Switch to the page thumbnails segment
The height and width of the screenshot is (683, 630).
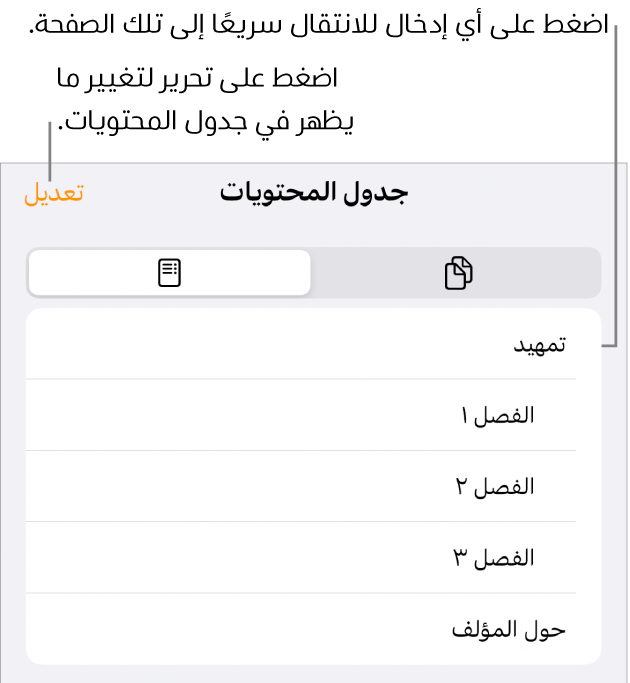click(456, 272)
